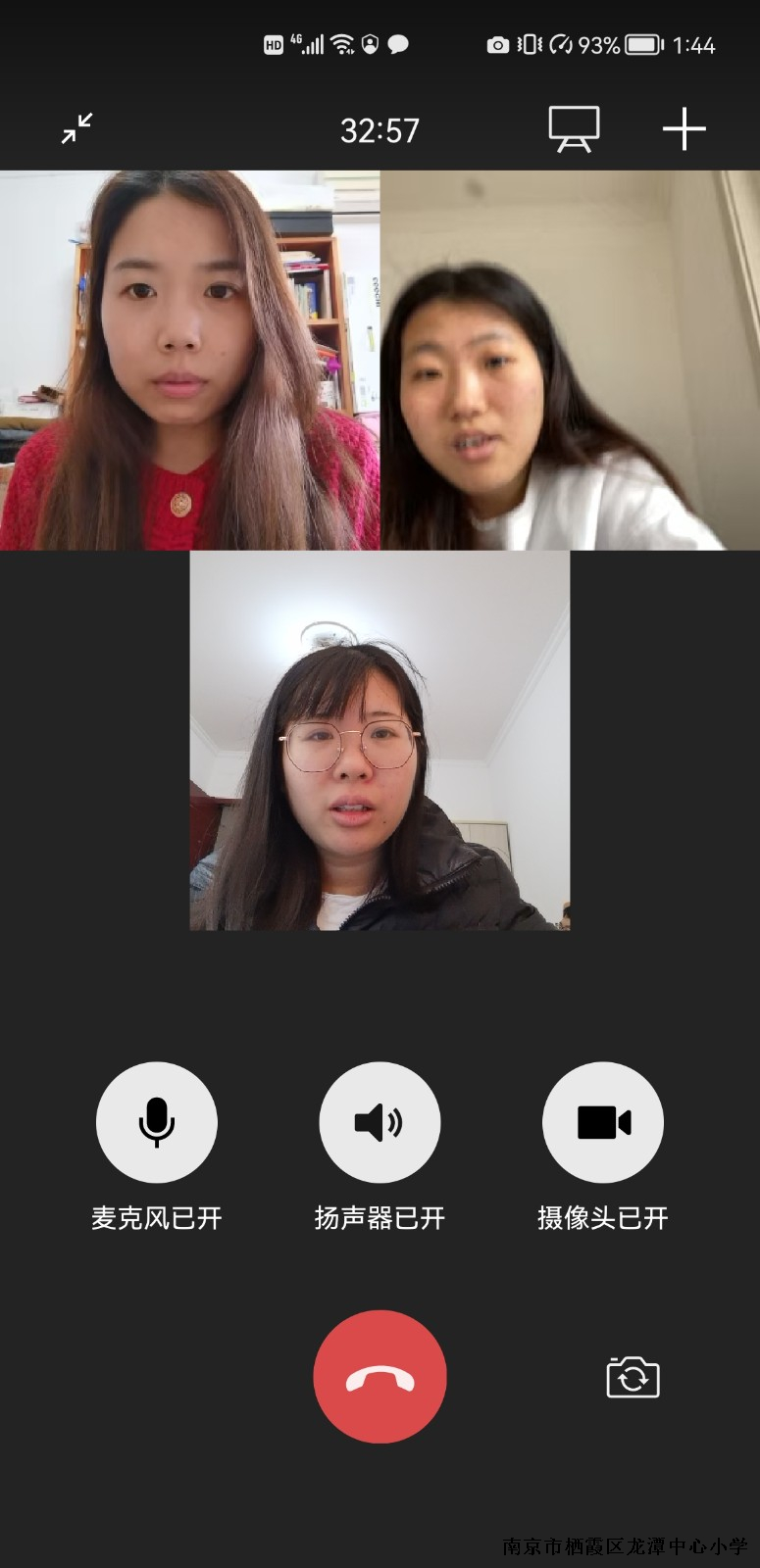This screenshot has height=1568, width=760.
Task: Turn off the speaker
Action: 380,1122
